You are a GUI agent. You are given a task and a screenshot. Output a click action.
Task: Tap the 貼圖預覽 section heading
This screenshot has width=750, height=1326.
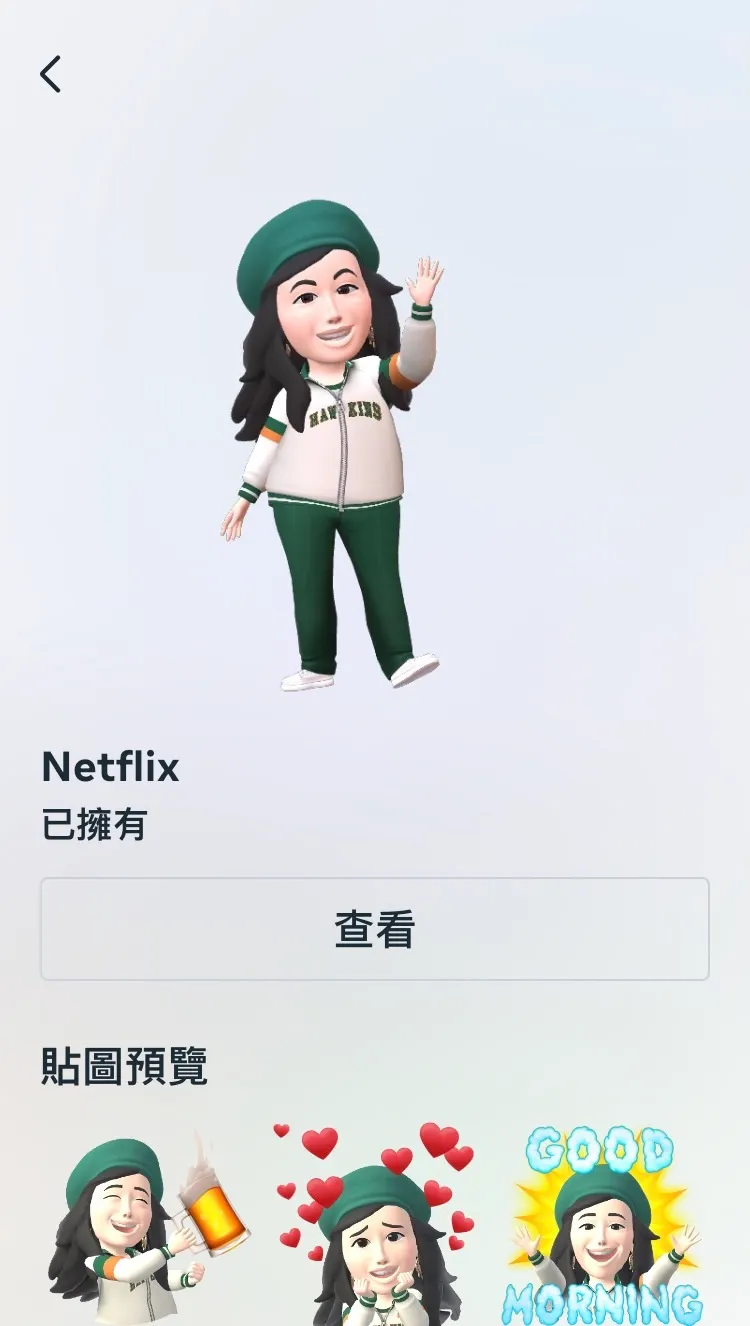click(123, 1066)
